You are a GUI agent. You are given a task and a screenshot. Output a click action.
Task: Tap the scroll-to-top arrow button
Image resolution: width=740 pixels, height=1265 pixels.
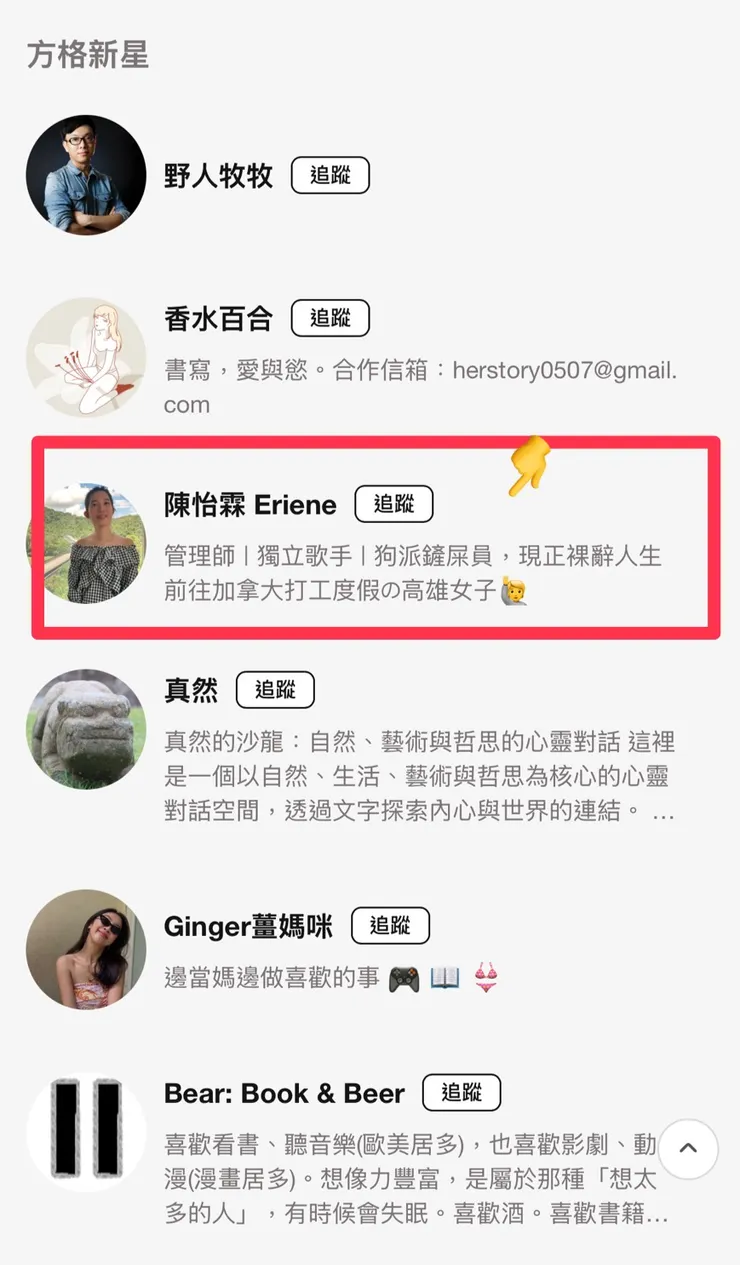tap(688, 1149)
